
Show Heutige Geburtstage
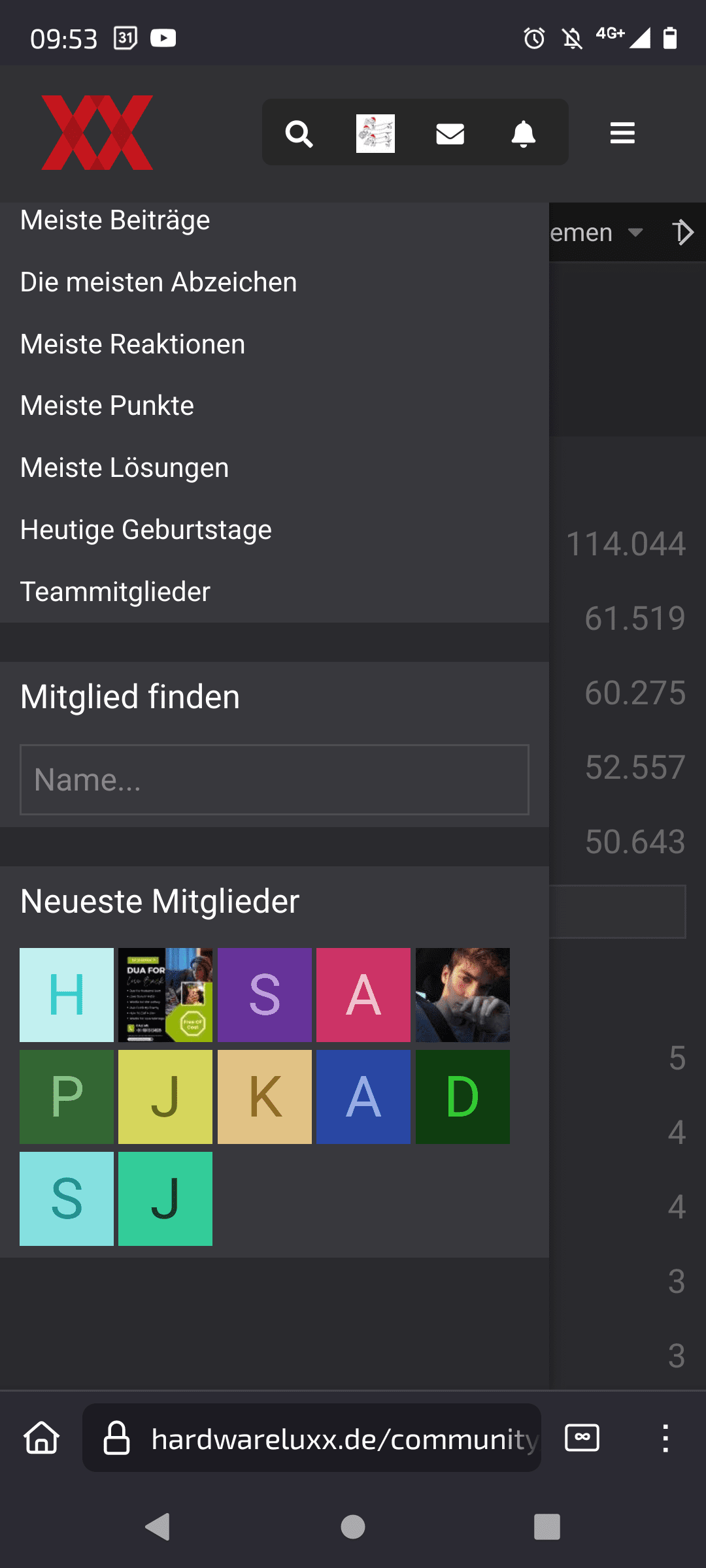pos(146,530)
